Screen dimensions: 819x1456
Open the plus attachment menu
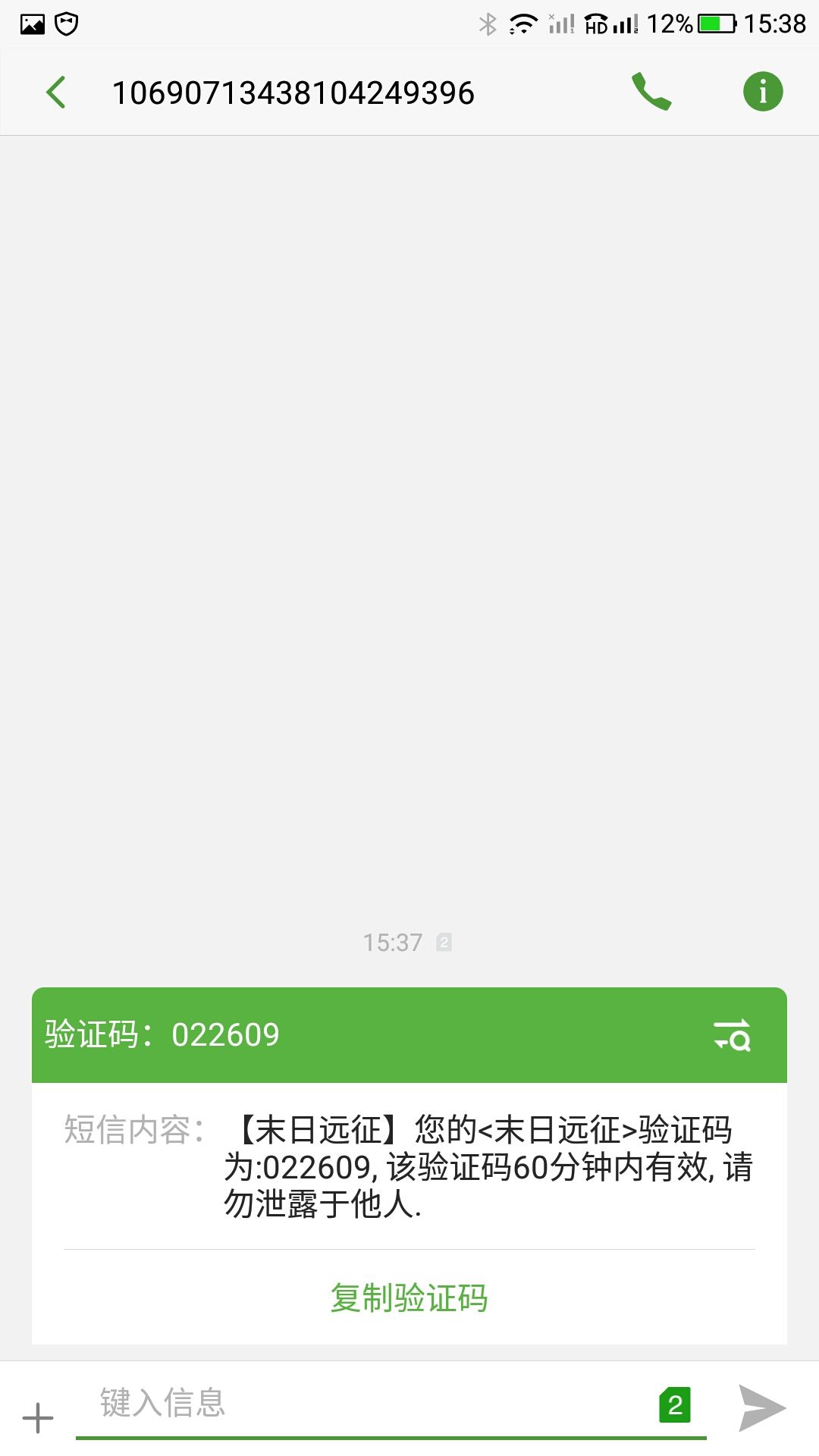coord(38,1418)
